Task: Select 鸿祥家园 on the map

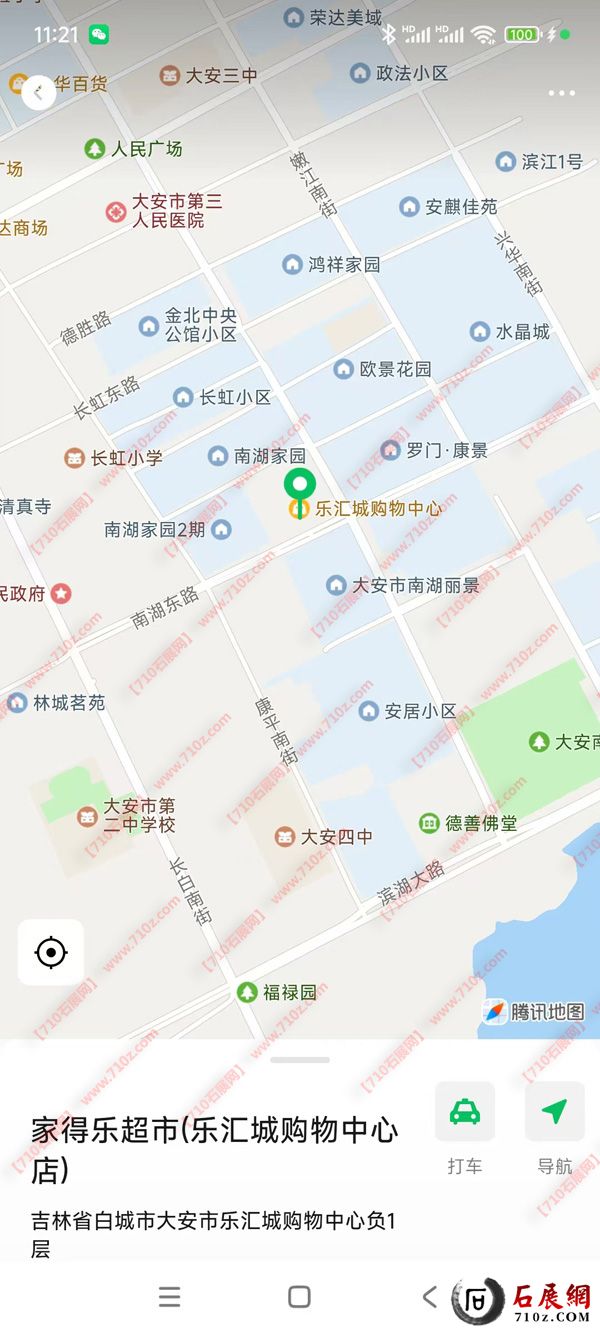Action: (292, 265)
